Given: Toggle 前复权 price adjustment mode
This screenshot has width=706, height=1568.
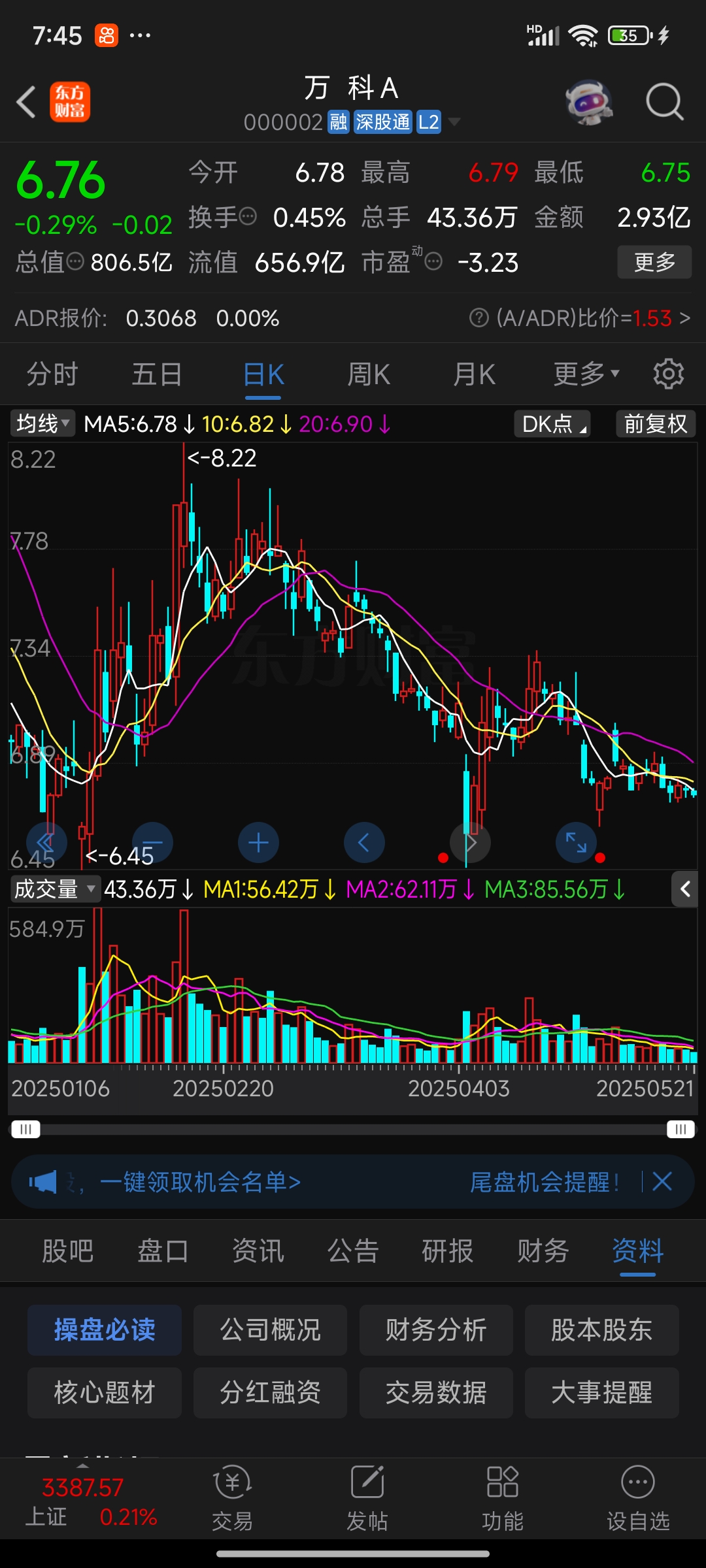Looking at the screenshot, I should click(654, 423).
